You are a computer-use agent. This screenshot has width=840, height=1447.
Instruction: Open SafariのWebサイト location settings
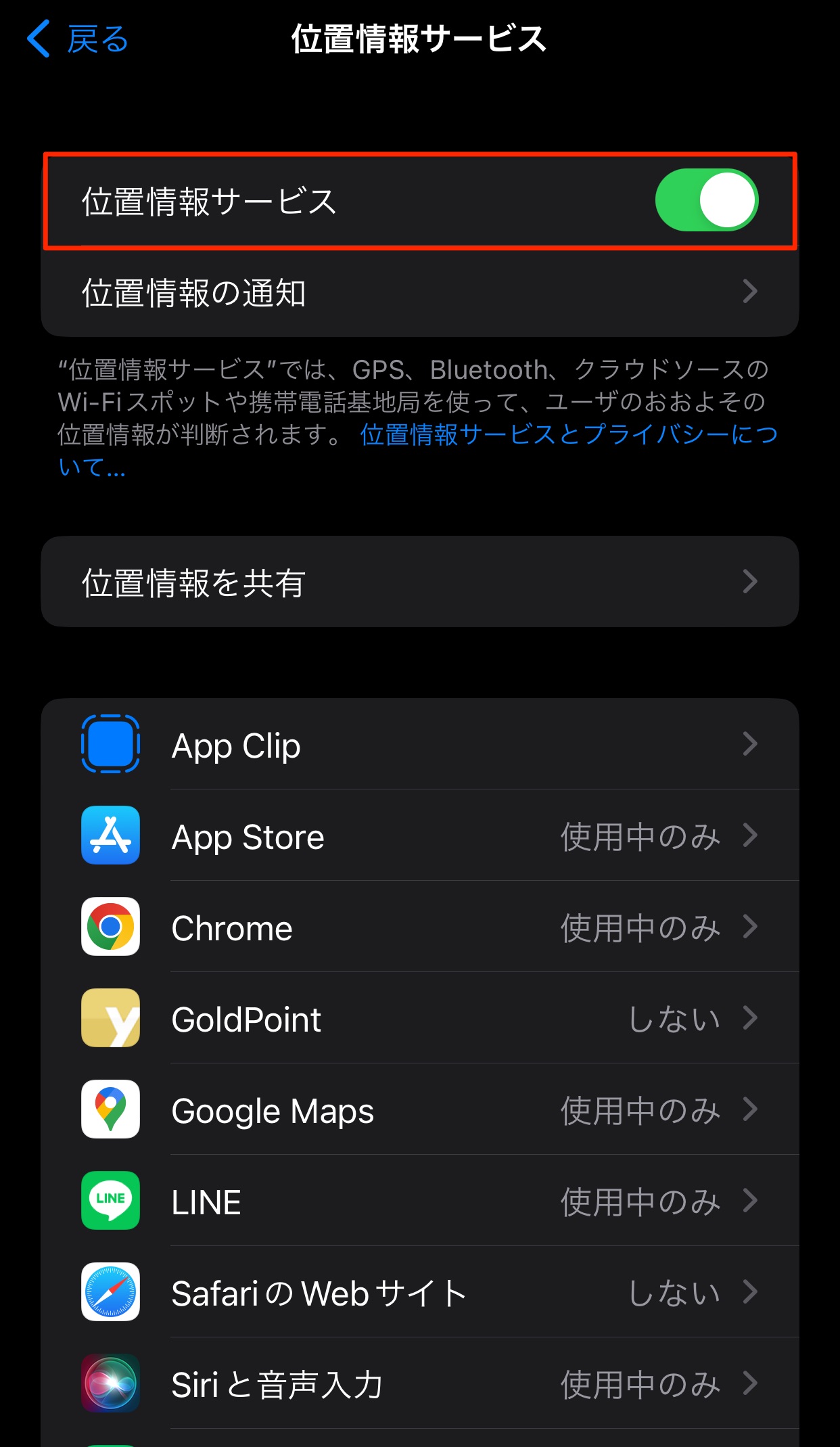(419, 1293)
